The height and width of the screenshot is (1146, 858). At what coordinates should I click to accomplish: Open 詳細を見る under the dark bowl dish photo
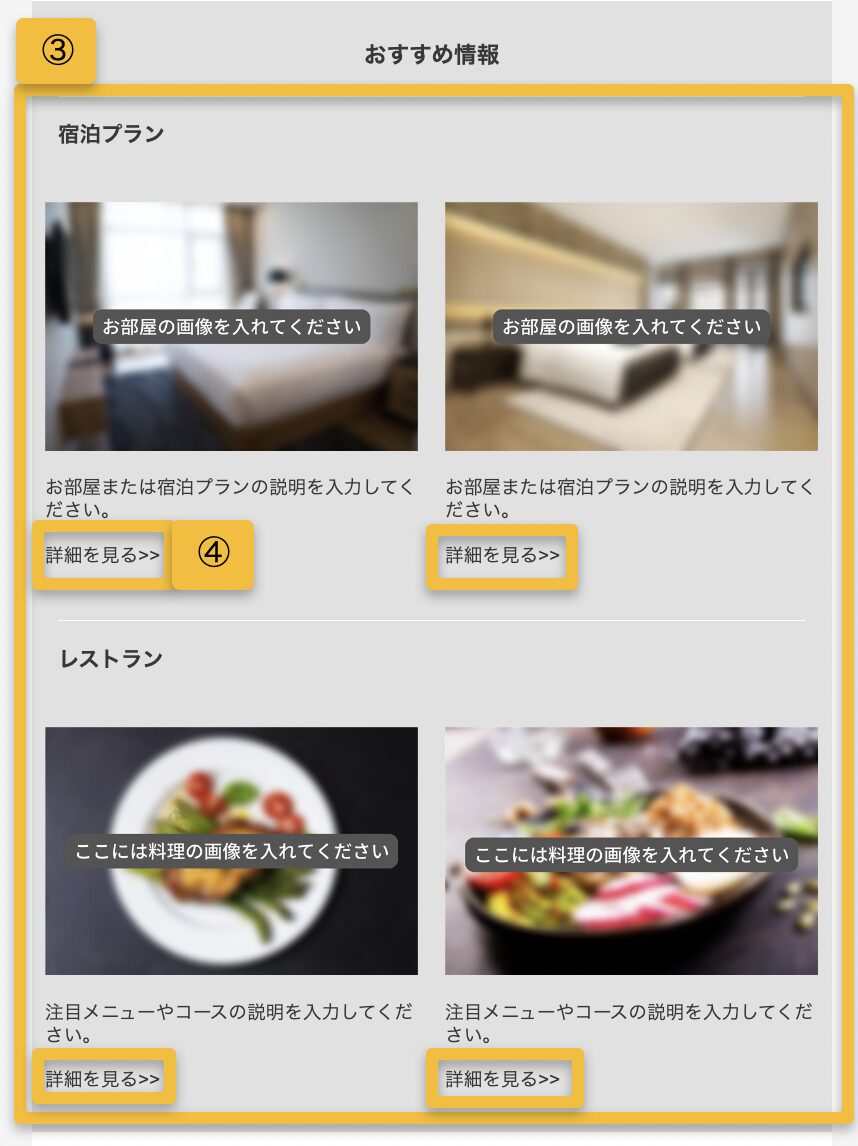click(502, 1078)
